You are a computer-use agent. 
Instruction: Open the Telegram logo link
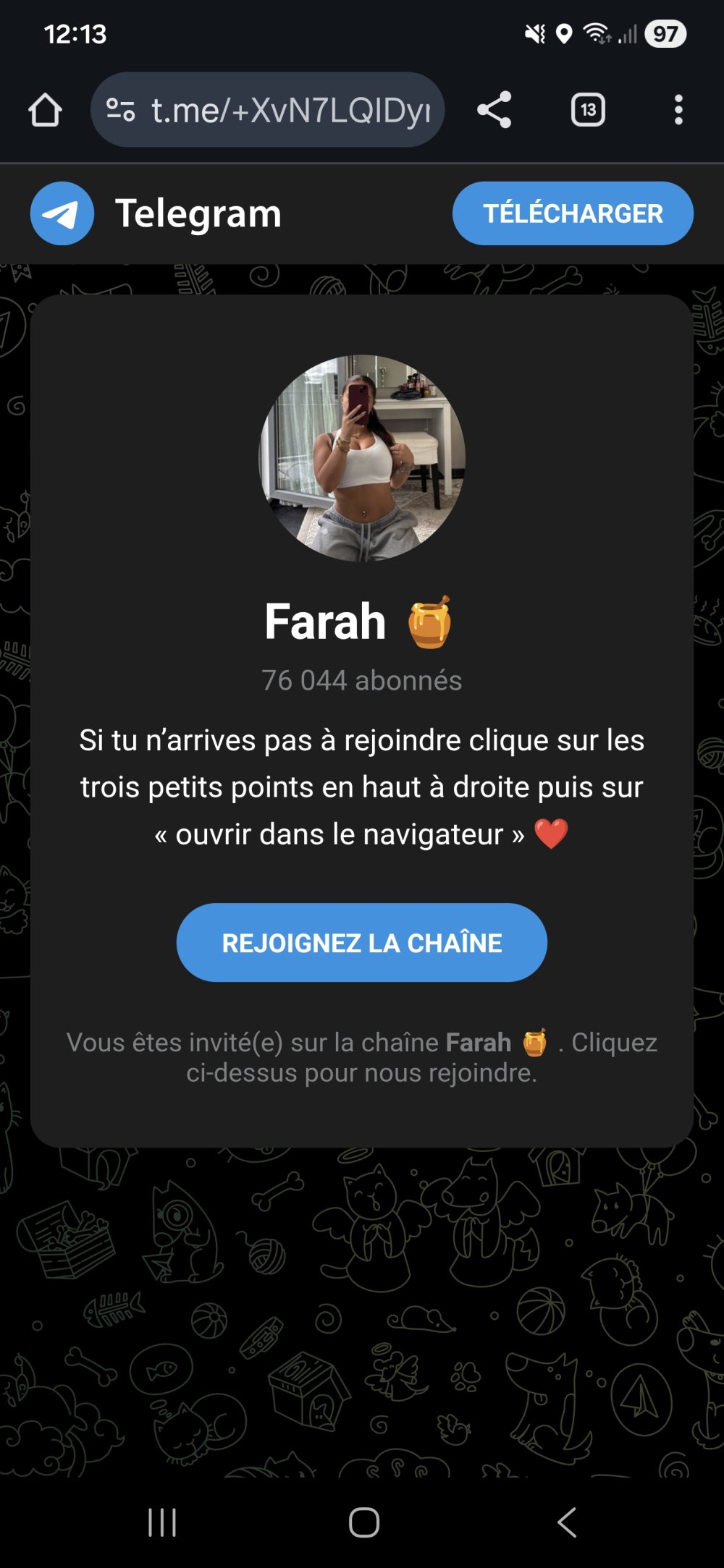point(62,213)
